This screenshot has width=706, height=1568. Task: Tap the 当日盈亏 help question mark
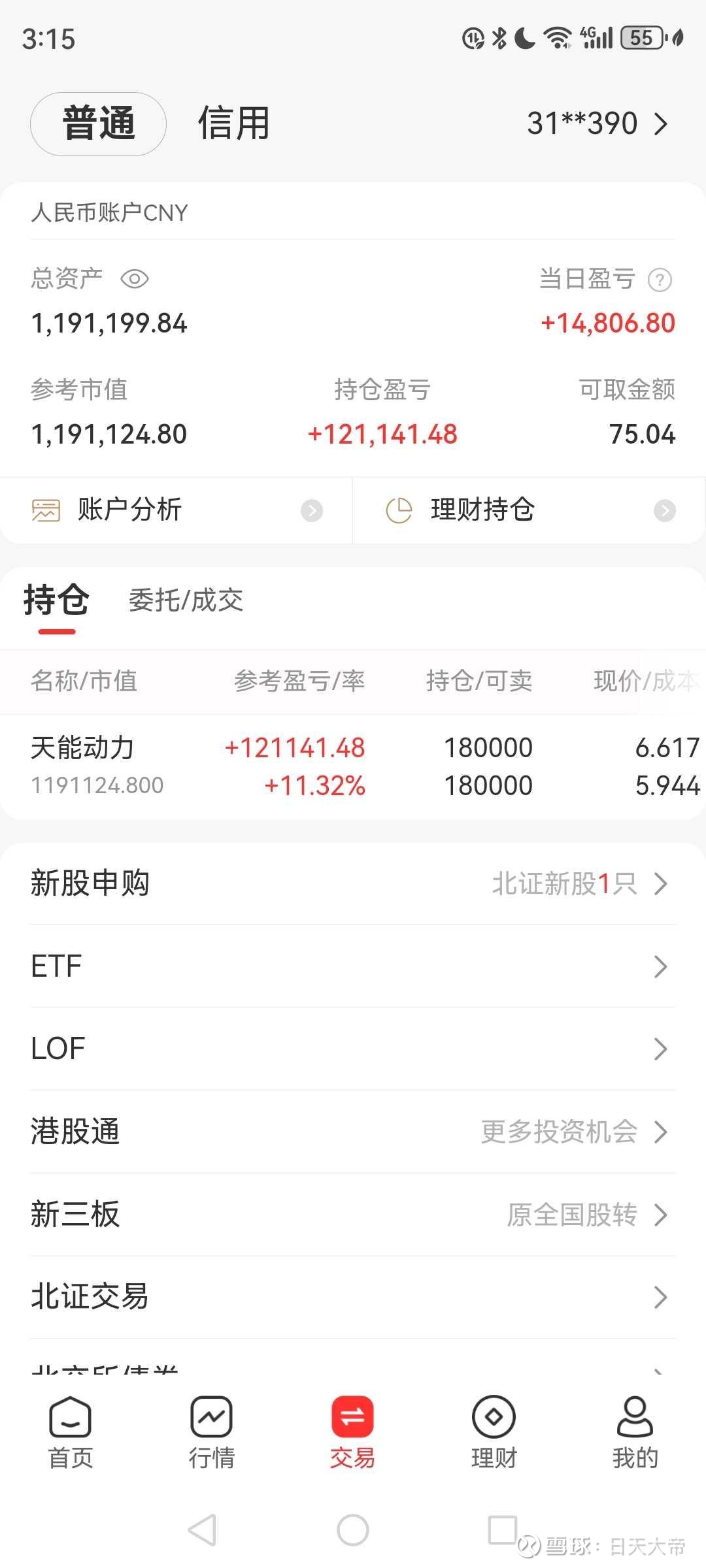[x=660, y=280]
